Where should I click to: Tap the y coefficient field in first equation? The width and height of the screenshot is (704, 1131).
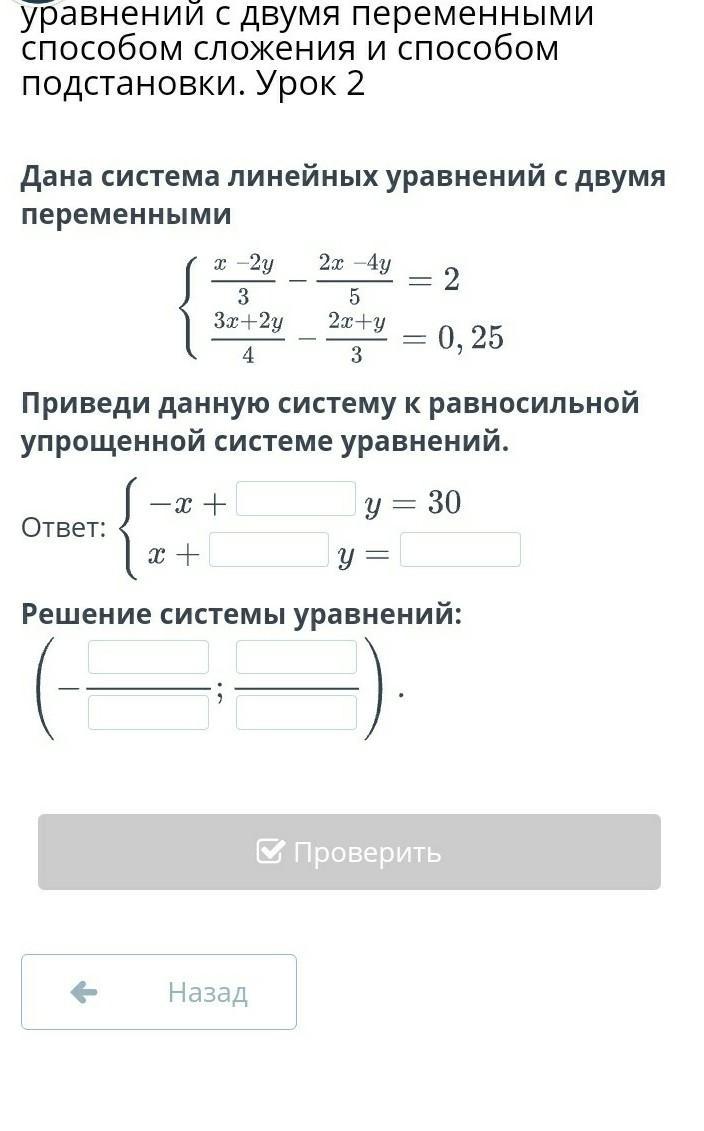point(296,498)
